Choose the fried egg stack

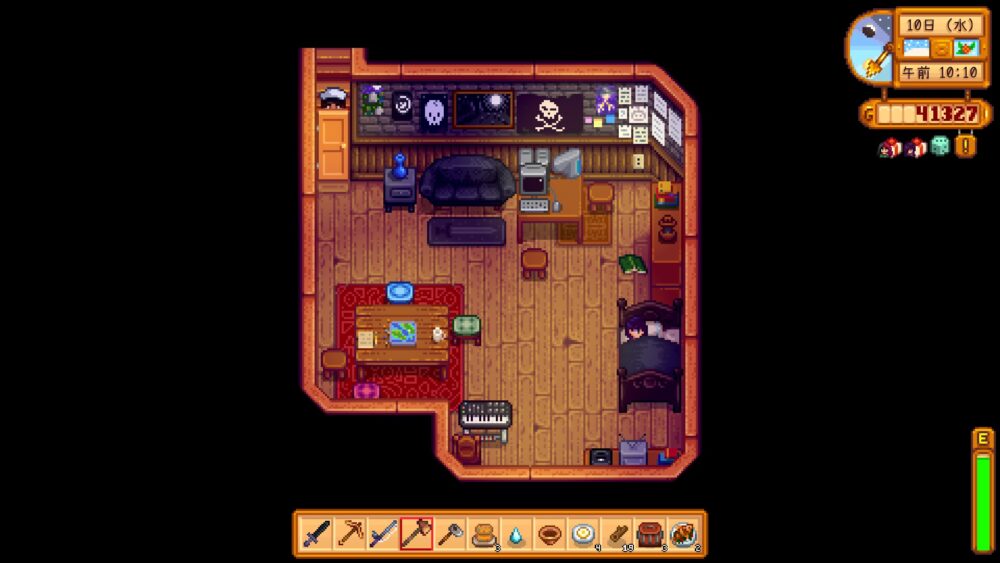coord(582,534)
